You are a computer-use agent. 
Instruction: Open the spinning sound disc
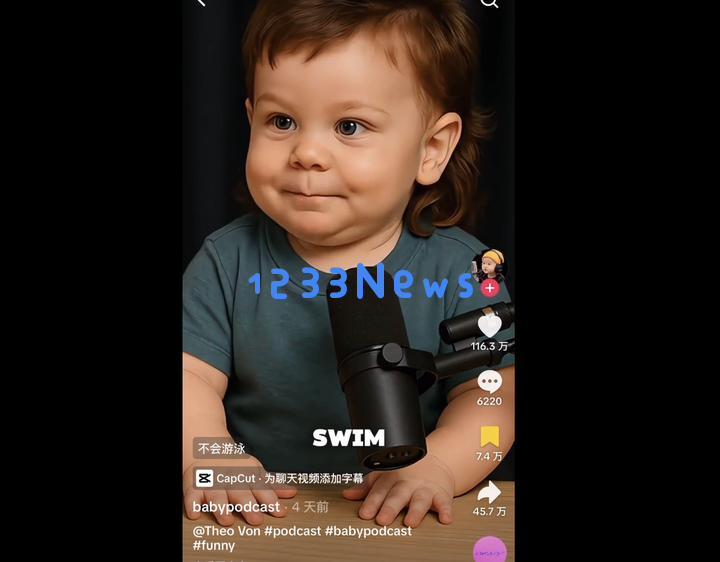[489, 550]
